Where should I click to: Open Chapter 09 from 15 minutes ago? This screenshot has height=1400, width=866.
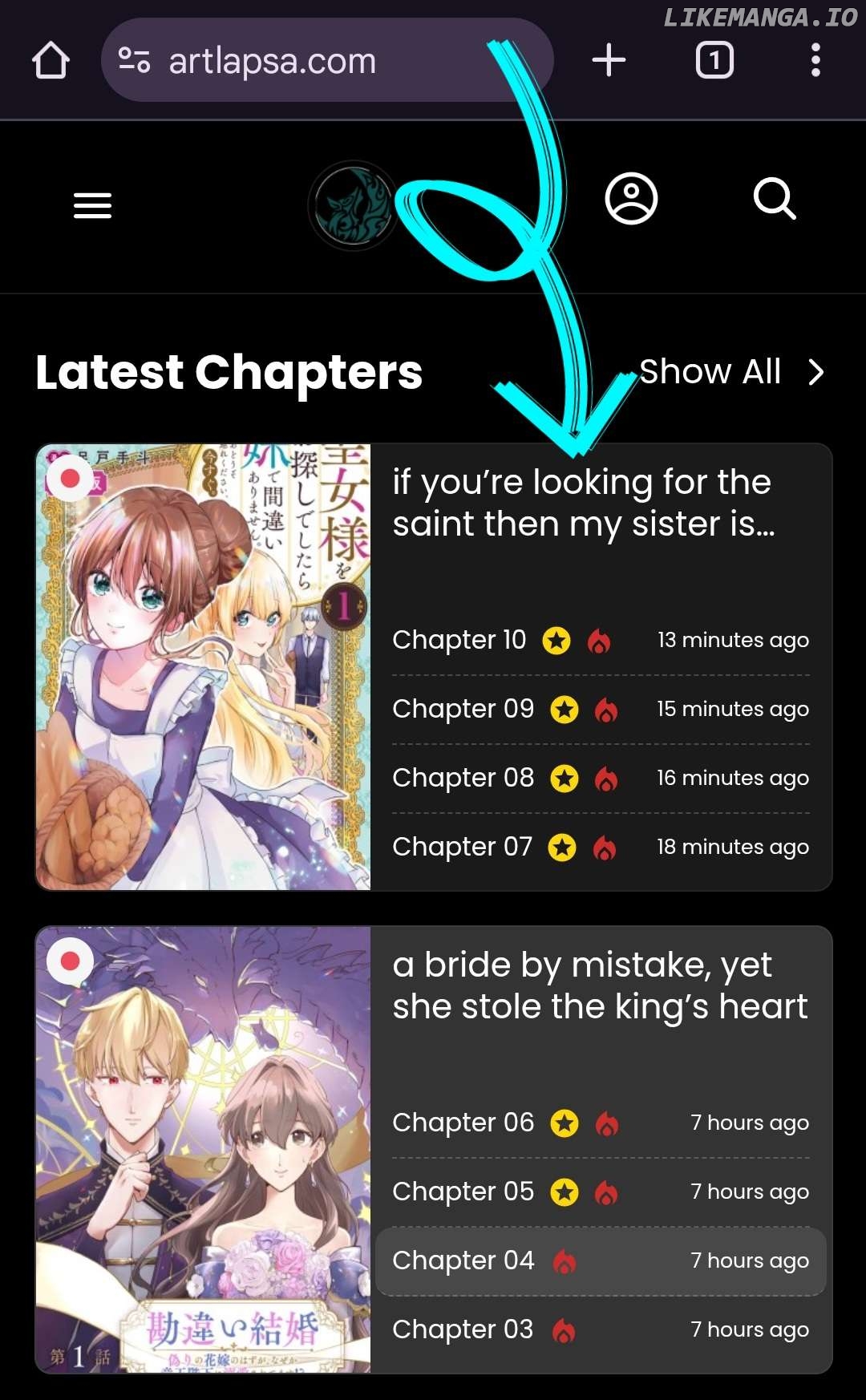pos(463,709)
